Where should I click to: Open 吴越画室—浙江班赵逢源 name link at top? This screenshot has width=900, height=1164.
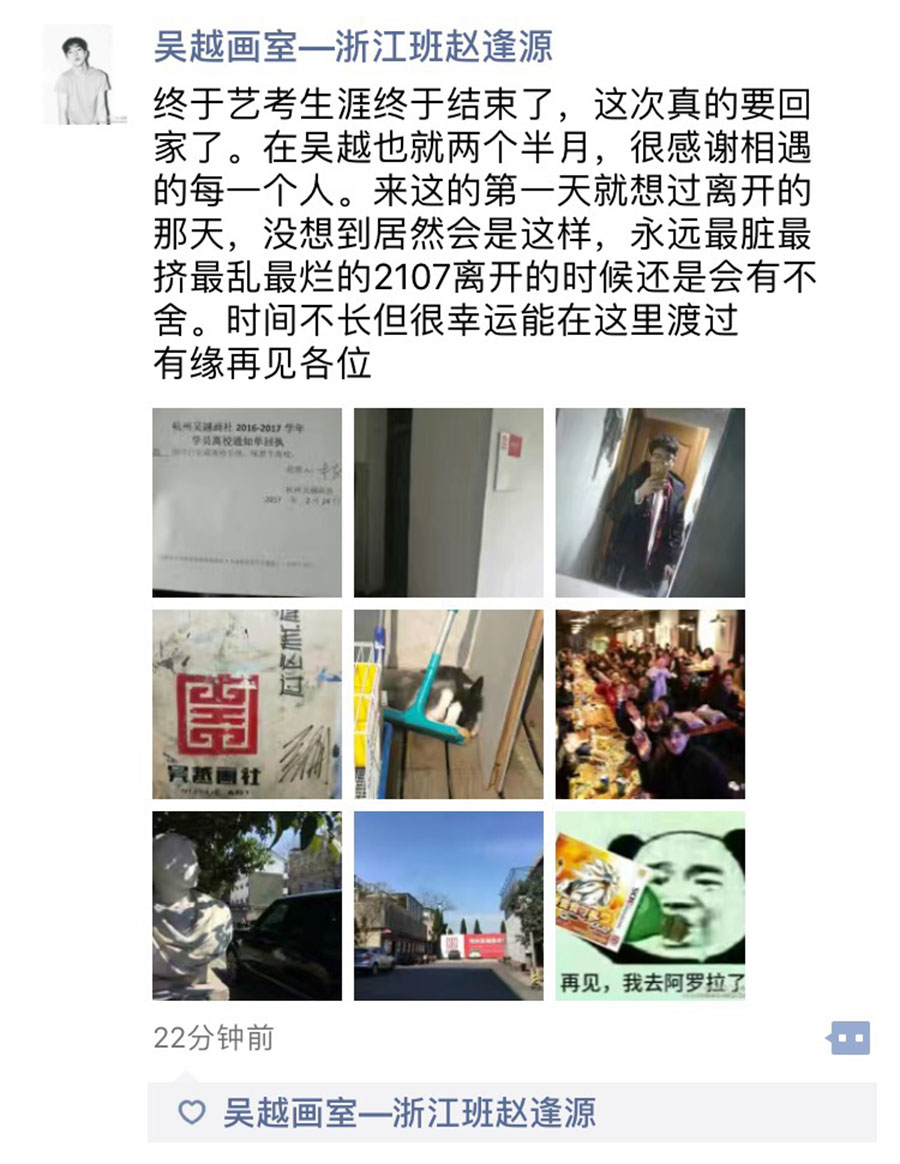(x=352, y=47)
